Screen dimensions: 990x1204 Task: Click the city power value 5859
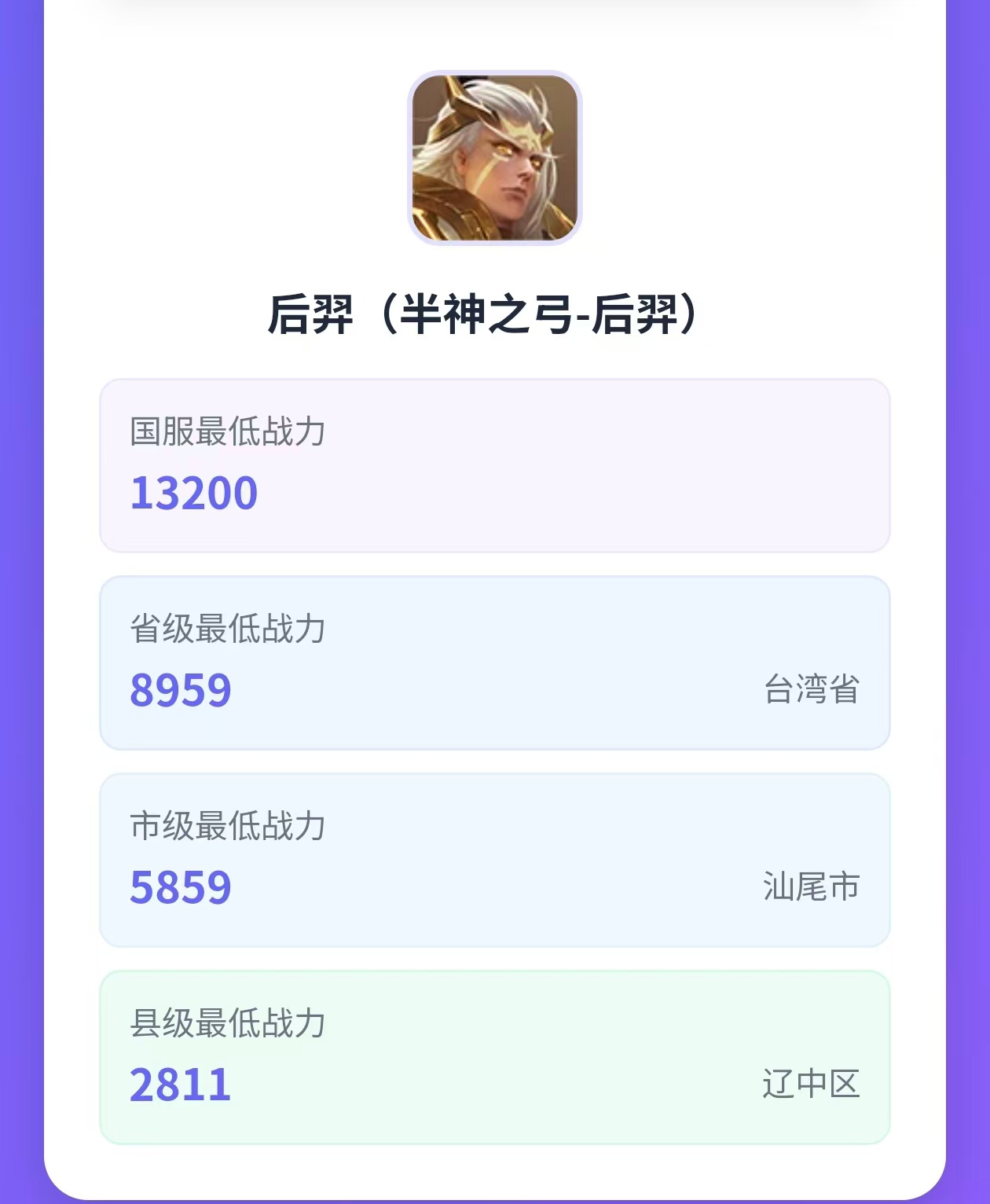(x=181, y=888)
